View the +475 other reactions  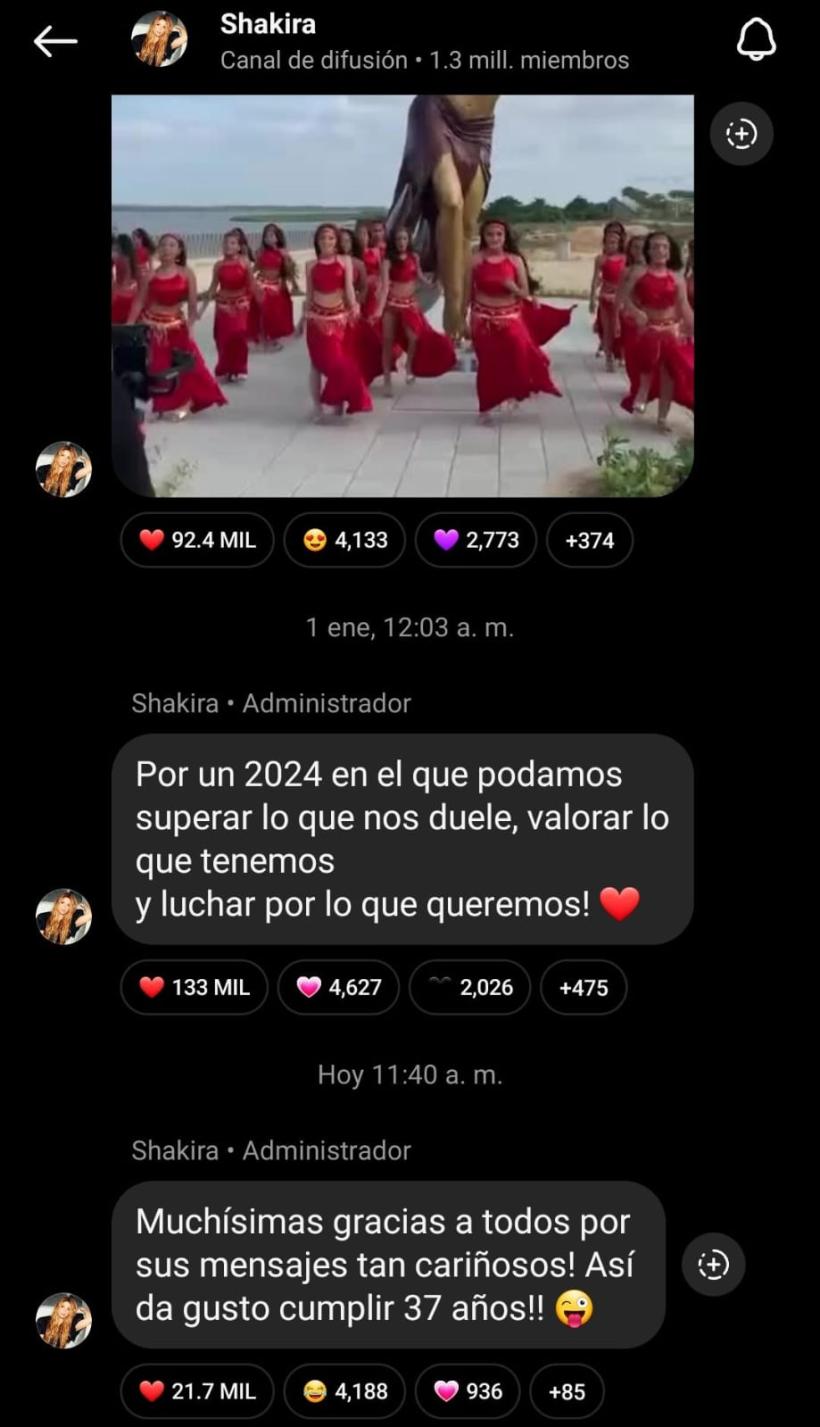(x=584, y=987)
